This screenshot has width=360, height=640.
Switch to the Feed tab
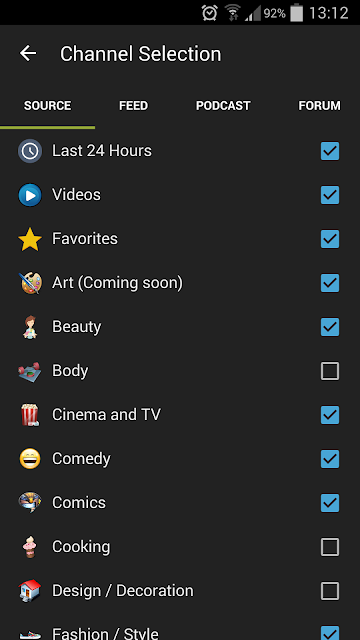click(133, 106)
